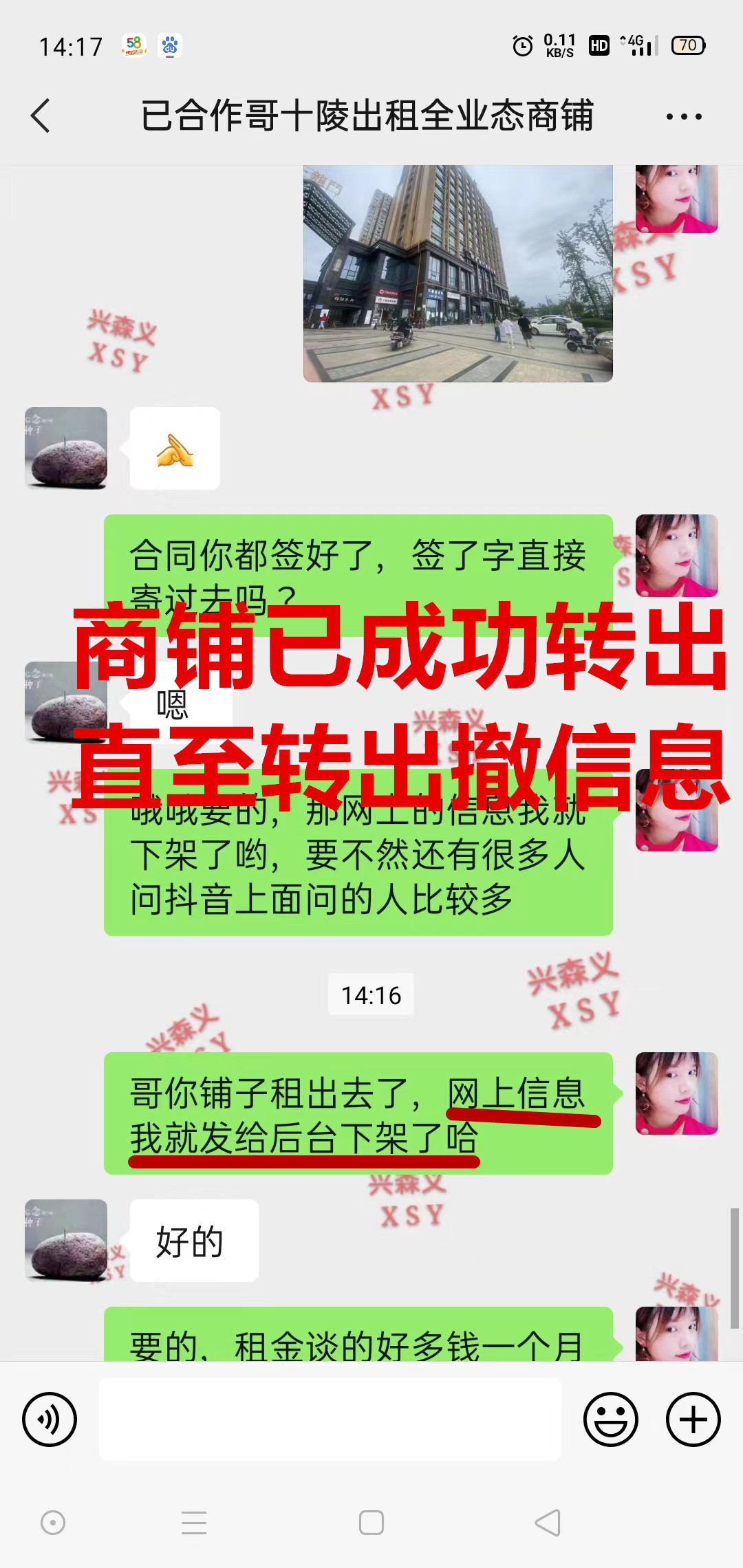The height and width of the screenshot is (1568, 743).
Task: View the building photo message
Action: click(457, 274)
